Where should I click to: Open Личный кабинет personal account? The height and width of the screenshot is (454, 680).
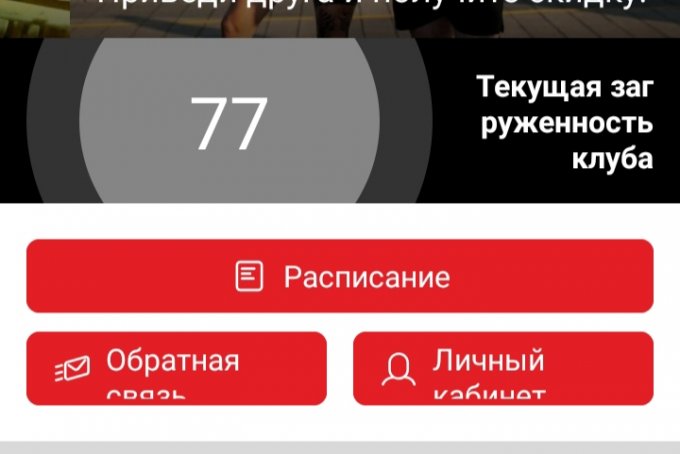503,368
